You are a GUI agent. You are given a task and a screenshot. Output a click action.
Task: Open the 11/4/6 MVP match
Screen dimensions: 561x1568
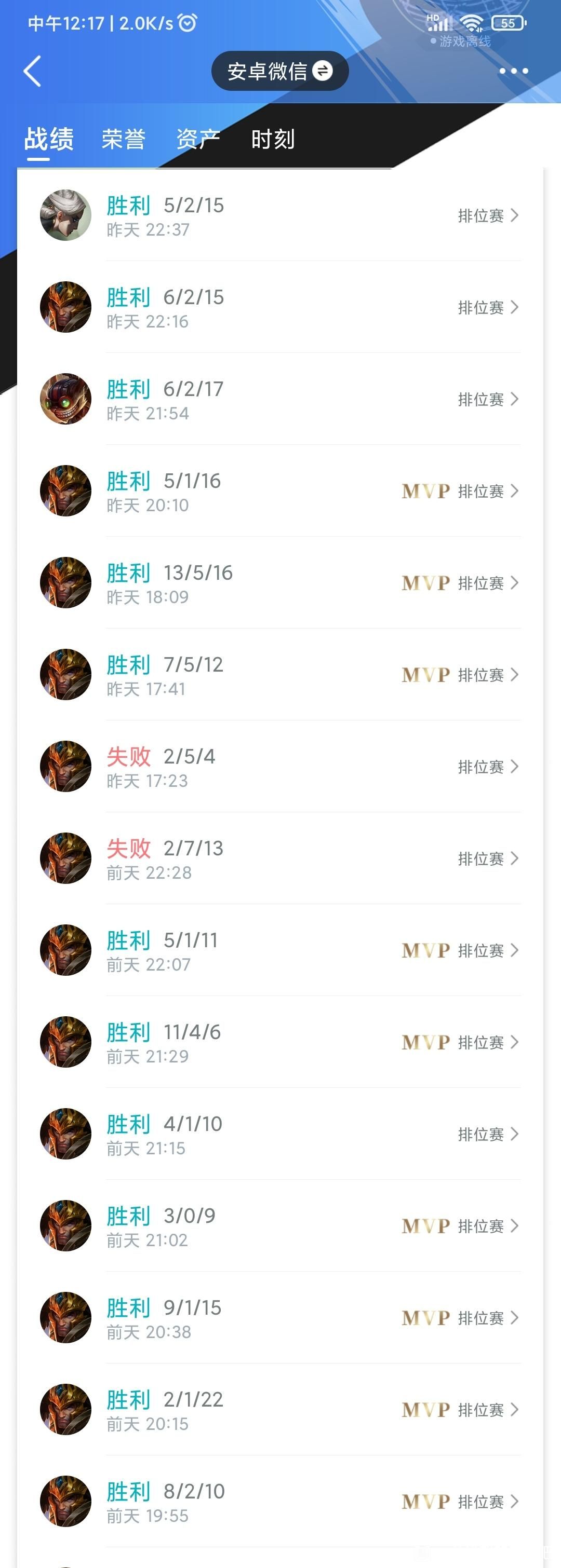coord(280,1043)
